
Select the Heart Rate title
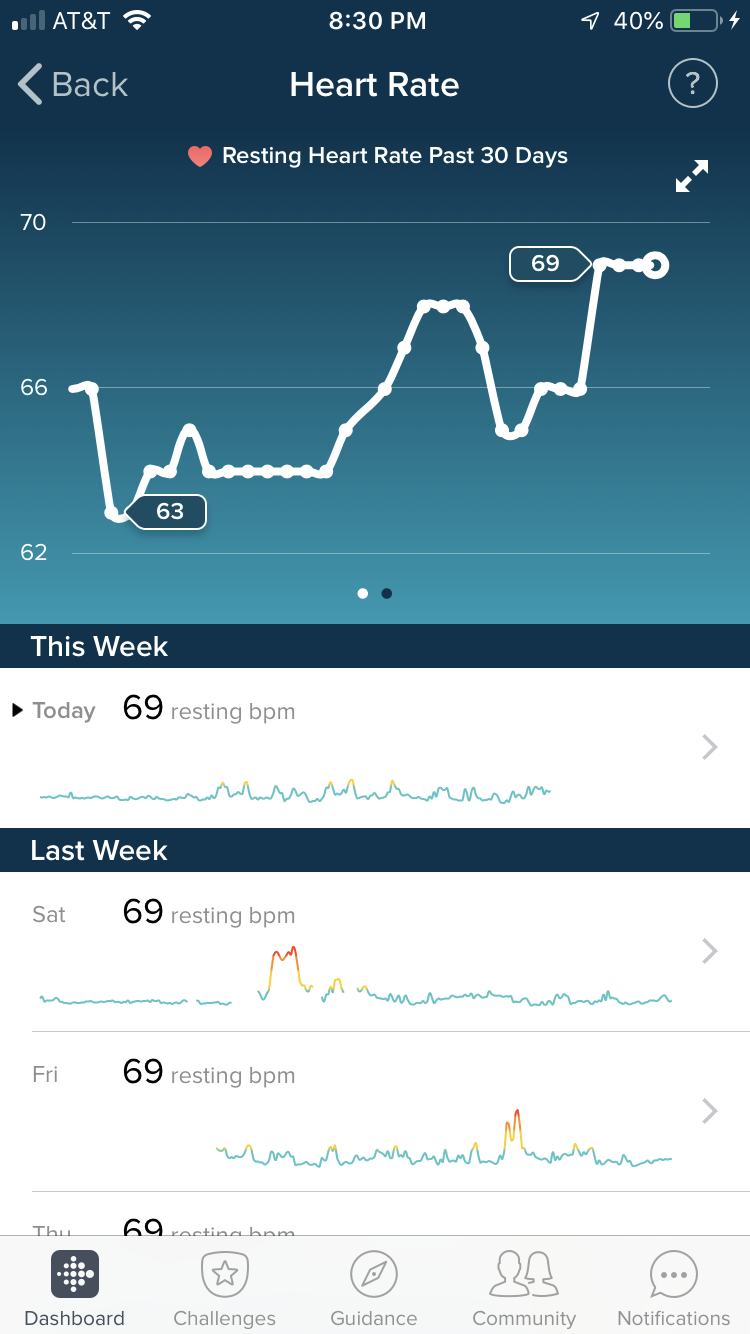click(x=374, y=85)
